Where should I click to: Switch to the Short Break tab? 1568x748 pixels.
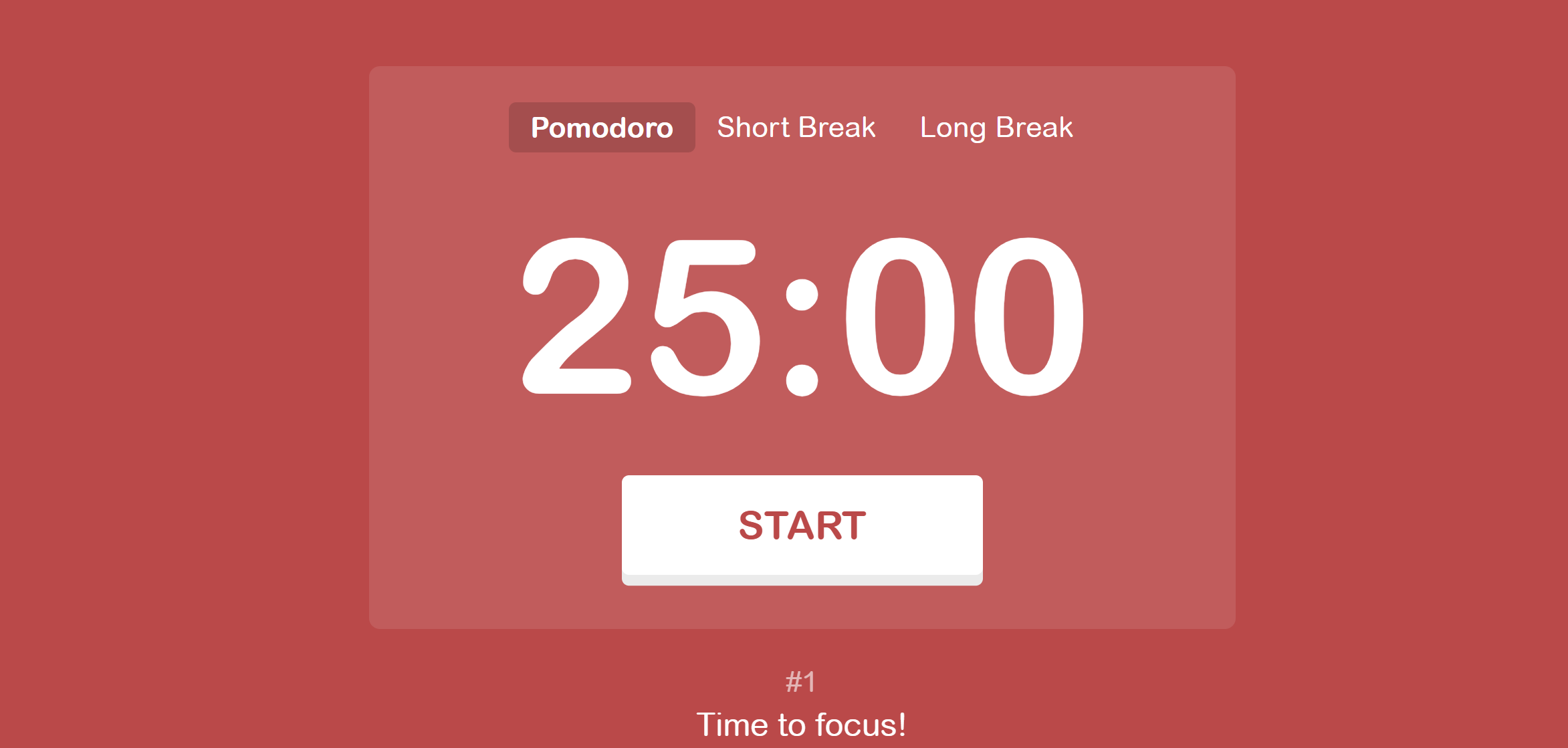[796, 128]
